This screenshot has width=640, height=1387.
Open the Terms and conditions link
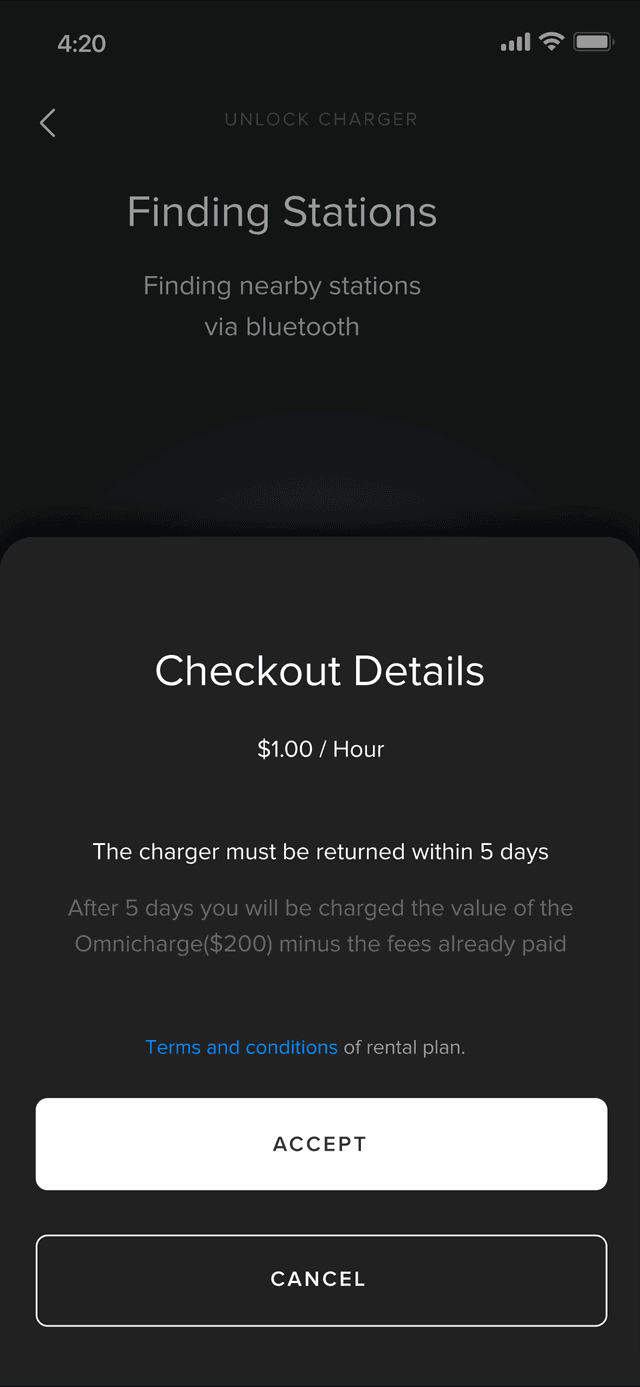click(x=241, y=1047)
